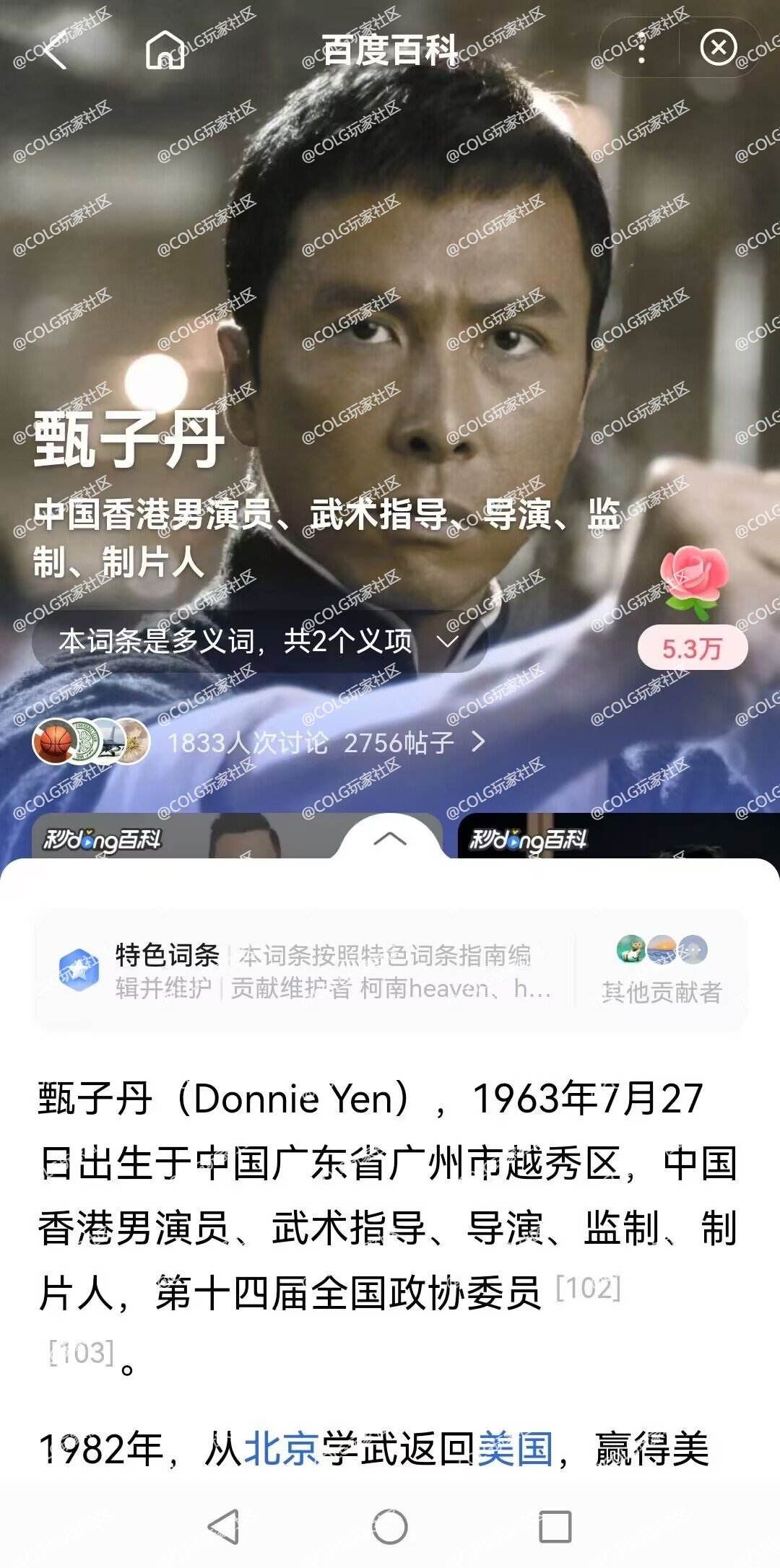Send a rose flower gift
This screenshot has height=1568, width=780.
coord(693,582)
